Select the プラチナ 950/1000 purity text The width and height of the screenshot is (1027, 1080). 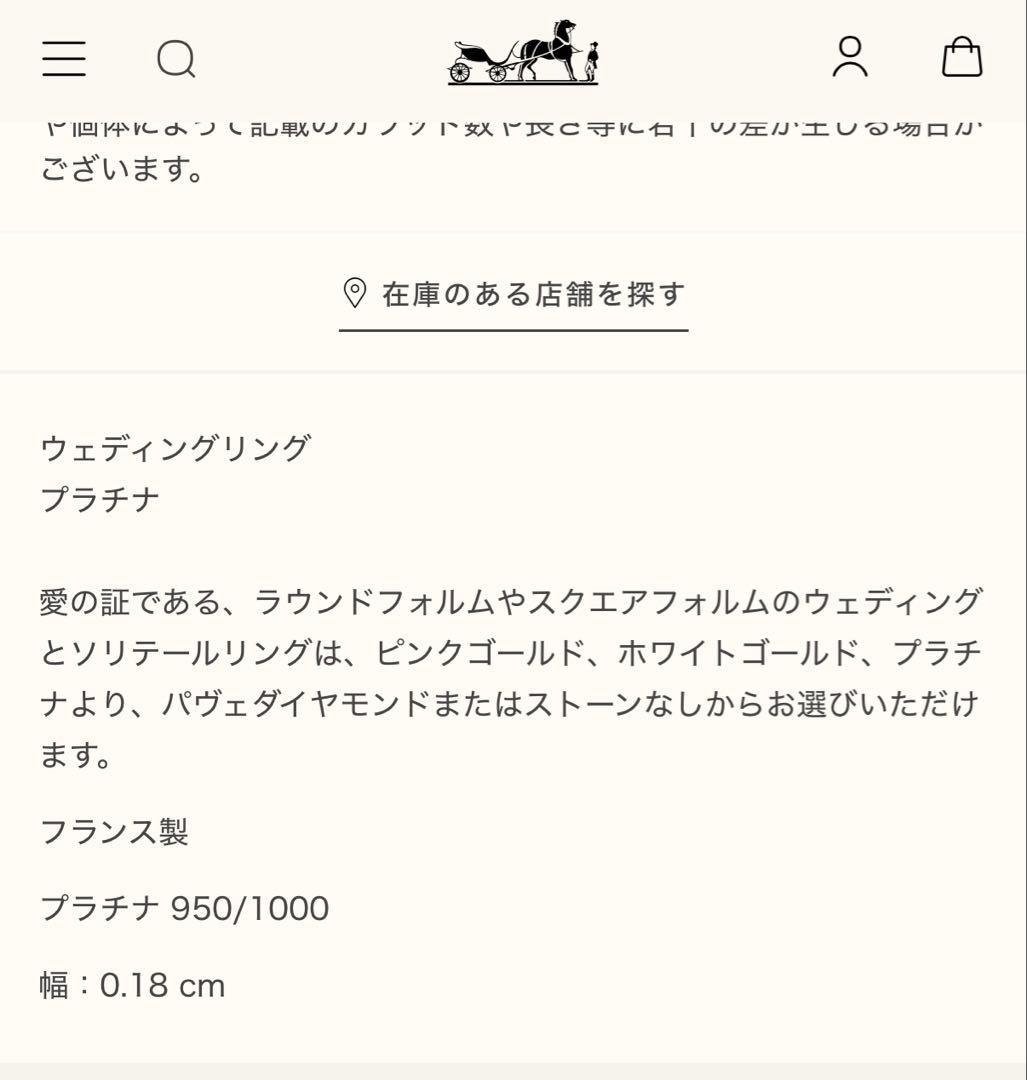pyautogui.click(x=186, y=908)
